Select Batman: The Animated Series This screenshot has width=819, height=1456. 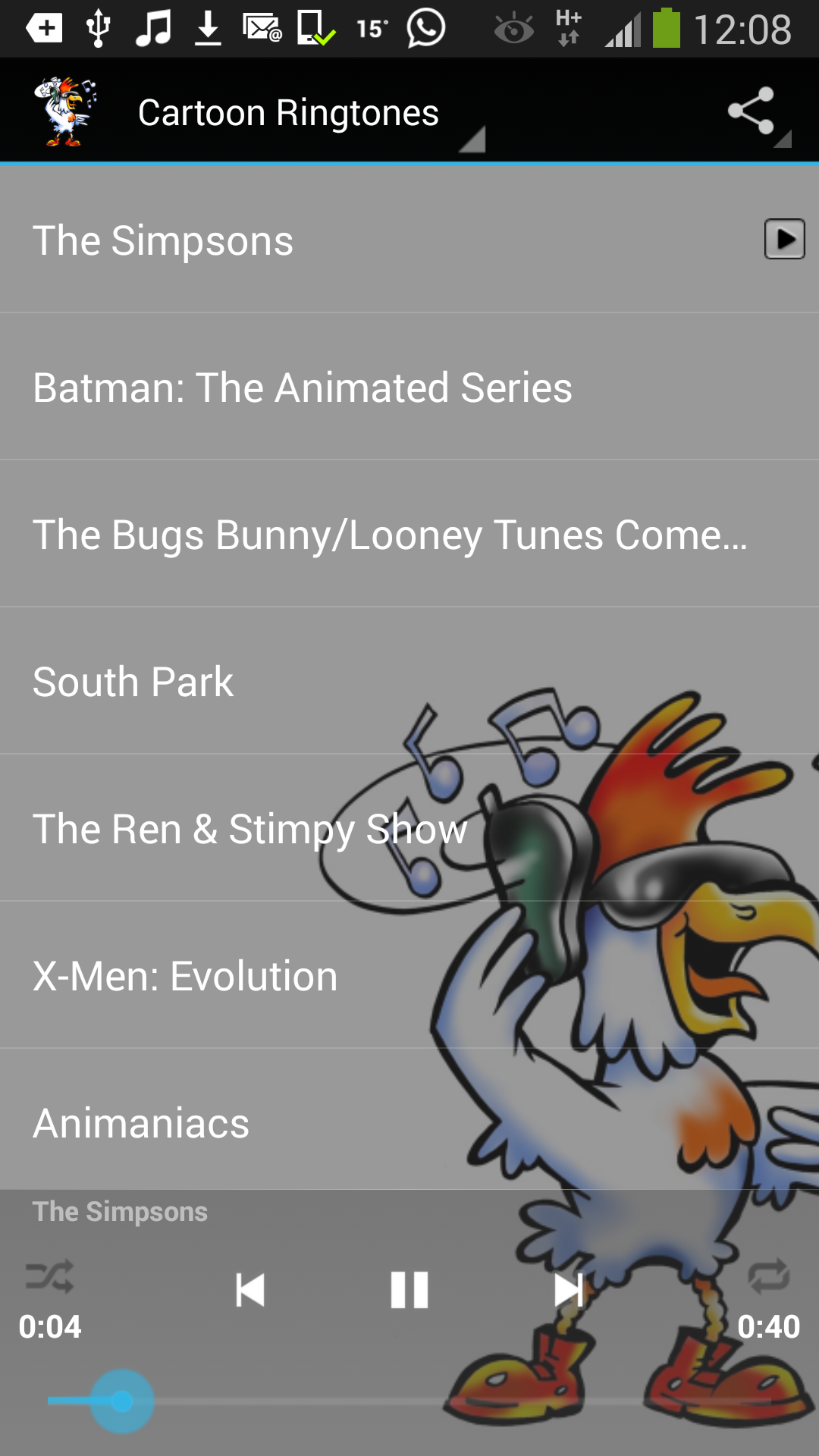pyautogui.click(x=303, y=388)
